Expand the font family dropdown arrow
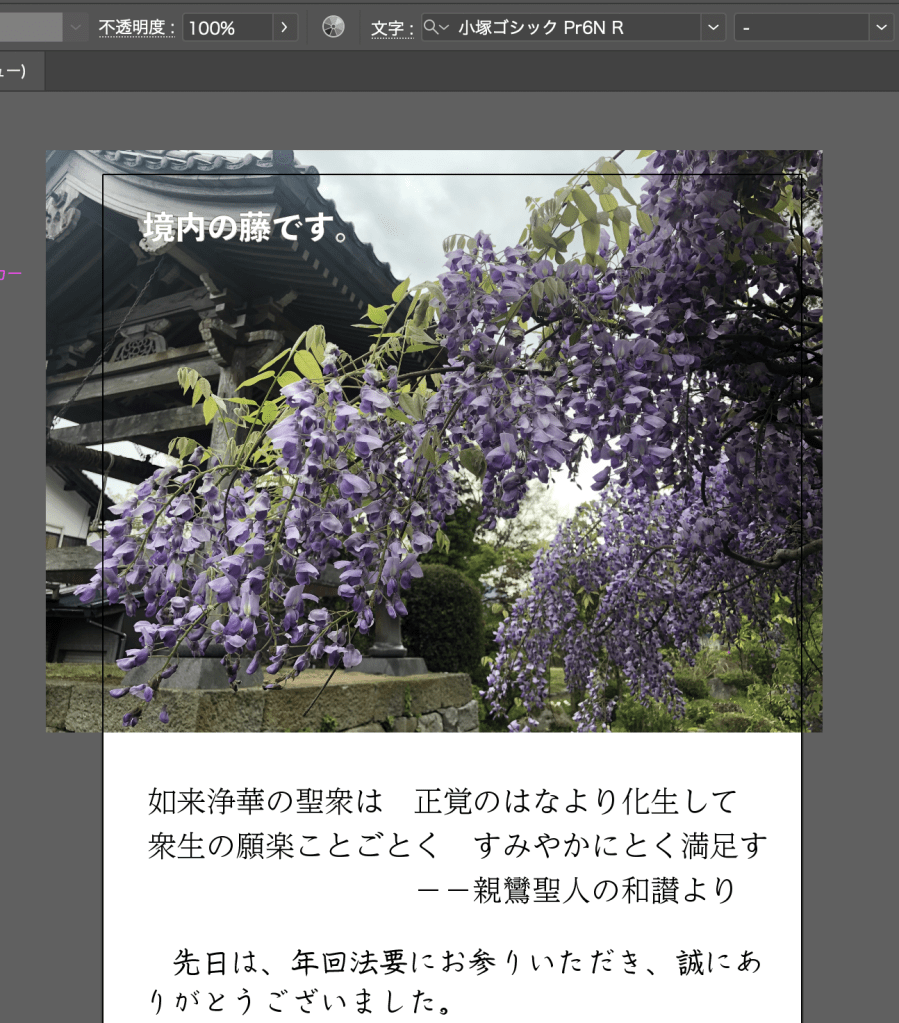This screenshot has width=899, height=1023. [x=712, y=27]
